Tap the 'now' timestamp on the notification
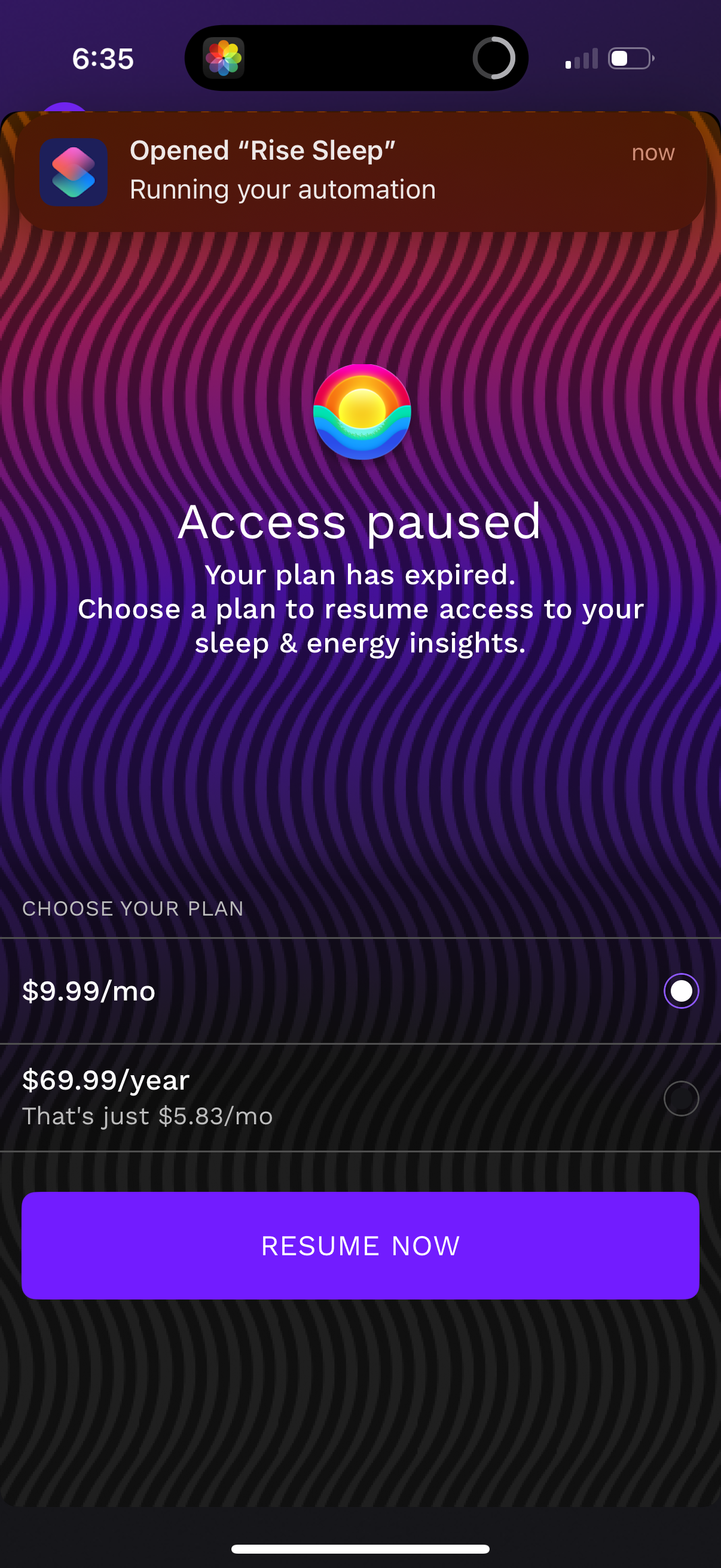 (x=652, y=152)
